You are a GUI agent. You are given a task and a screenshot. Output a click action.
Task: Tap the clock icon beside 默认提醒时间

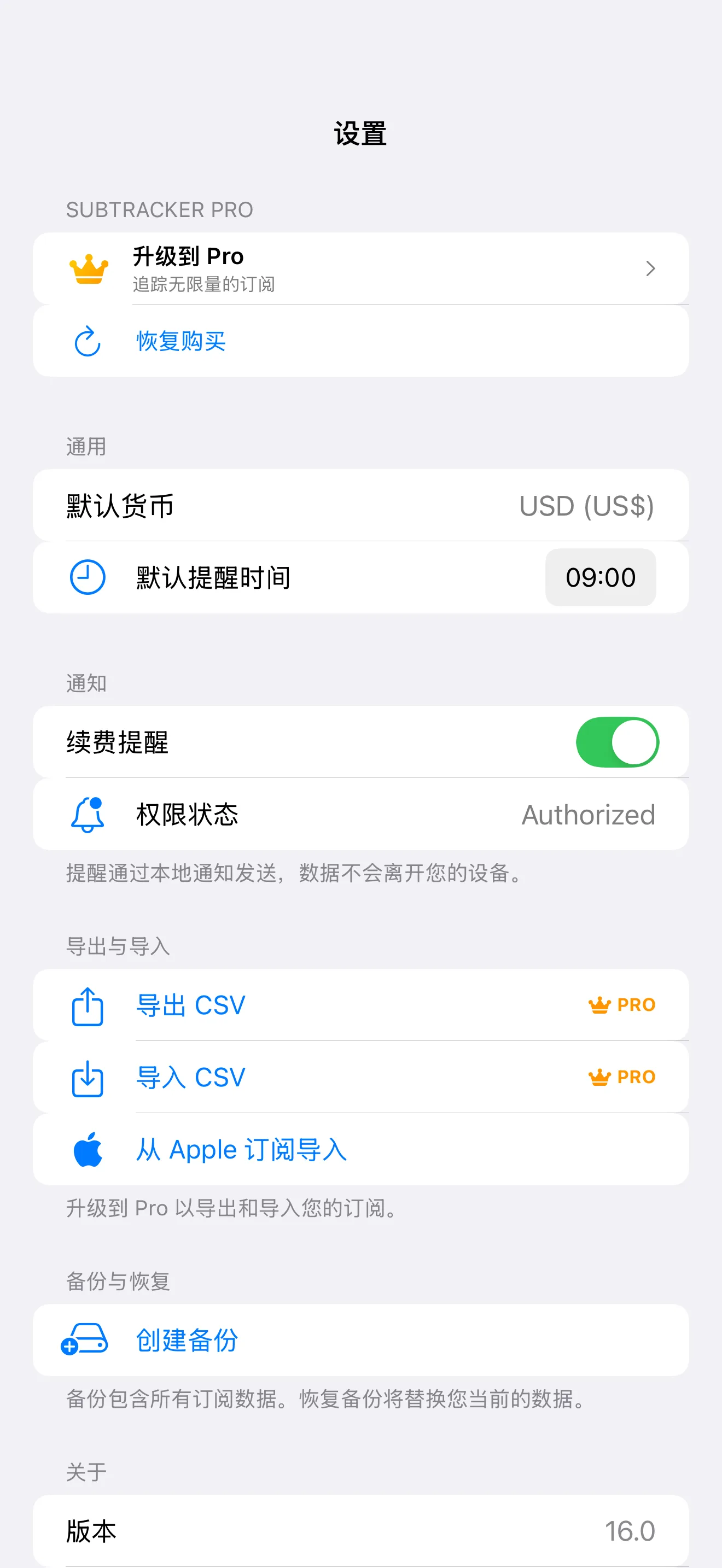87,577
